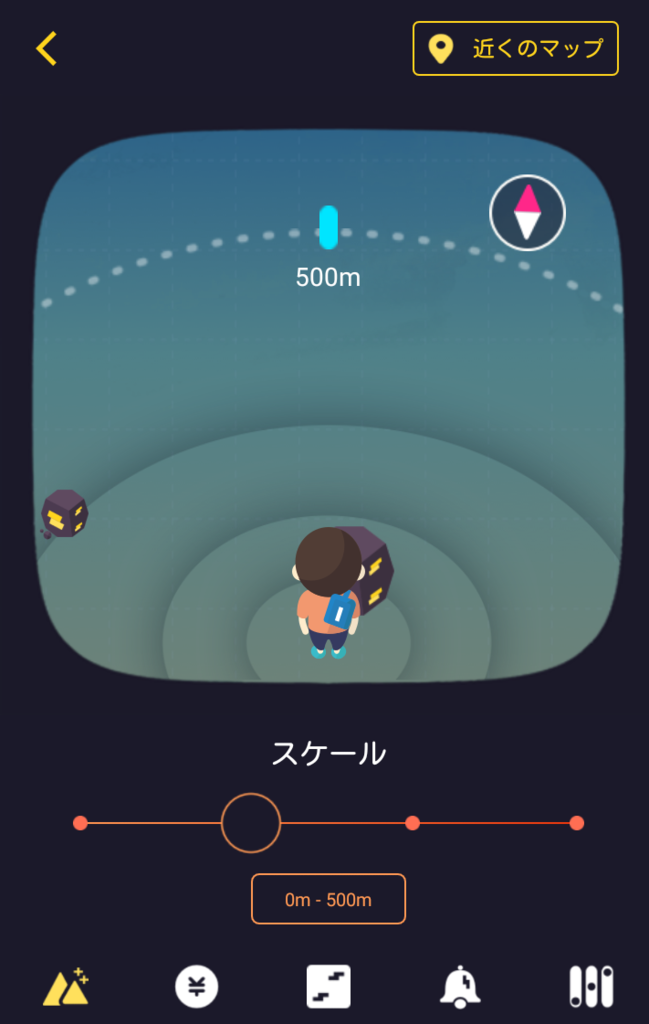Open the sliders settings tab
Image resolution: width=649 pixels, height=1024 pixels.
[591, 987]
